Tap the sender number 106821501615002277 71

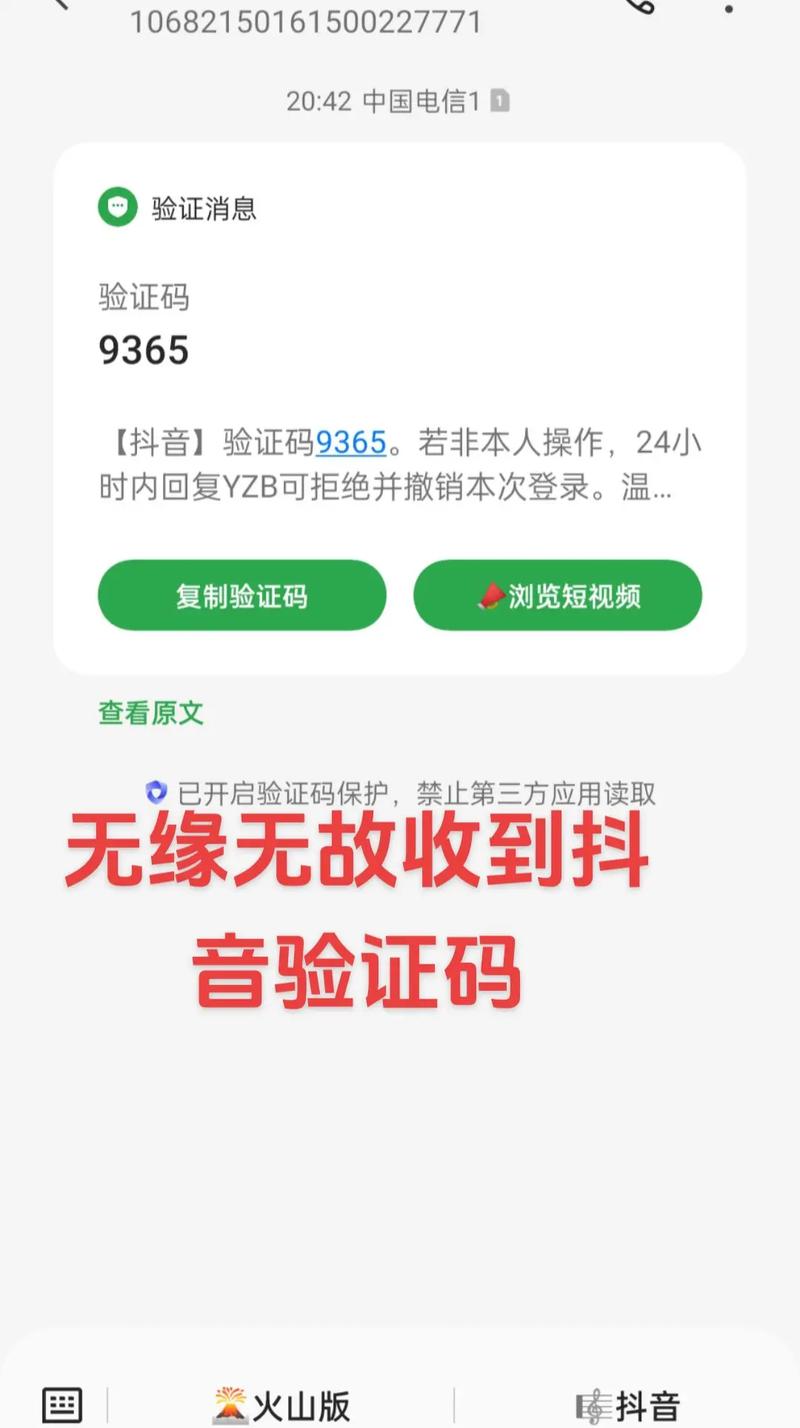[x=306, y=22]
